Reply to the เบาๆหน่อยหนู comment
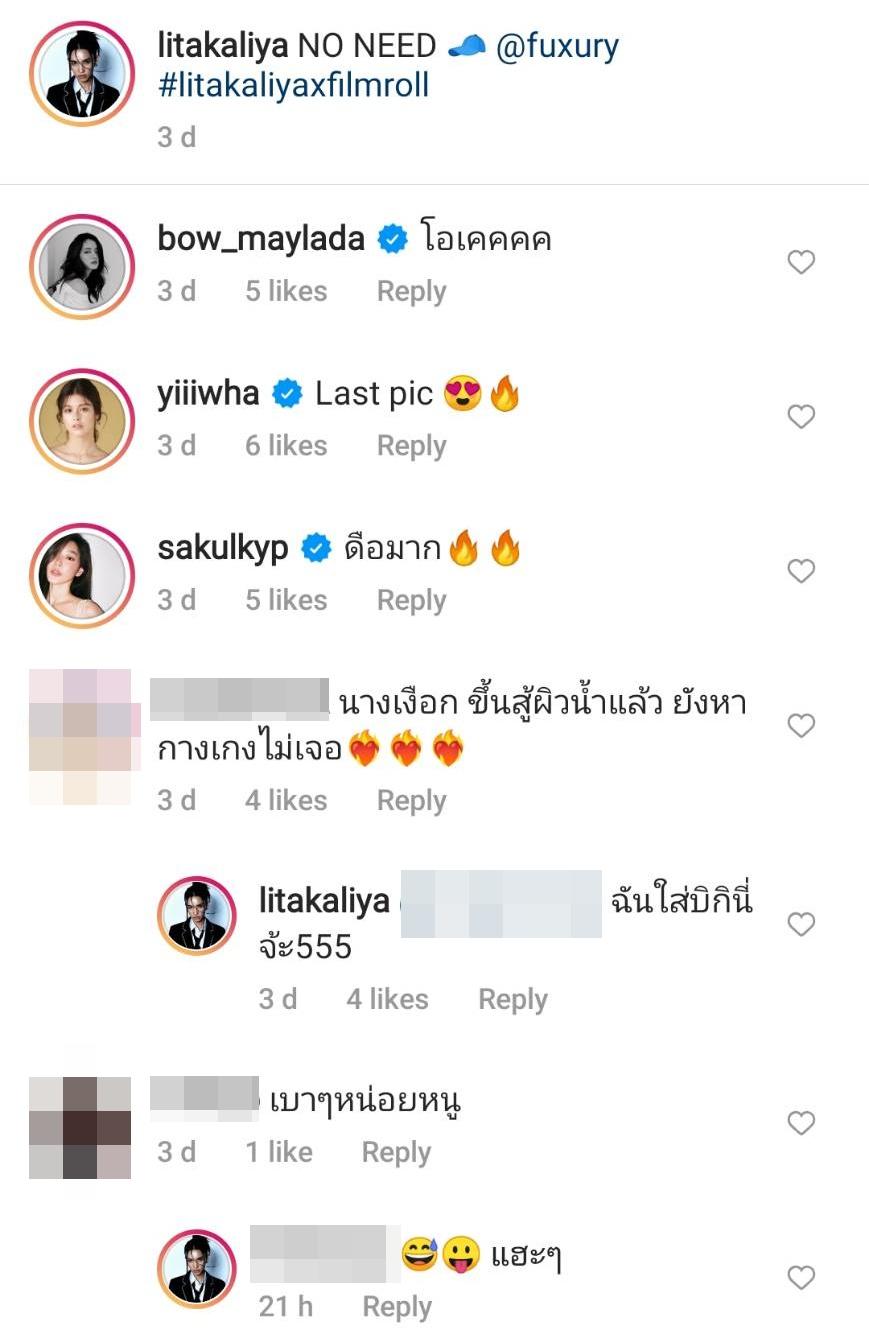The height and width of the screenshot is (1338, 869). (396, 1153)
